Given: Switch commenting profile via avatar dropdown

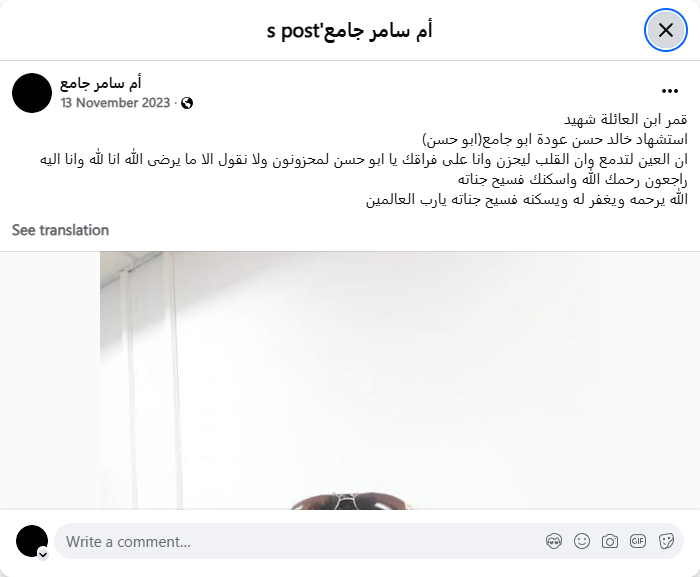Looking at the screenshot, I should tap(43, 553).
